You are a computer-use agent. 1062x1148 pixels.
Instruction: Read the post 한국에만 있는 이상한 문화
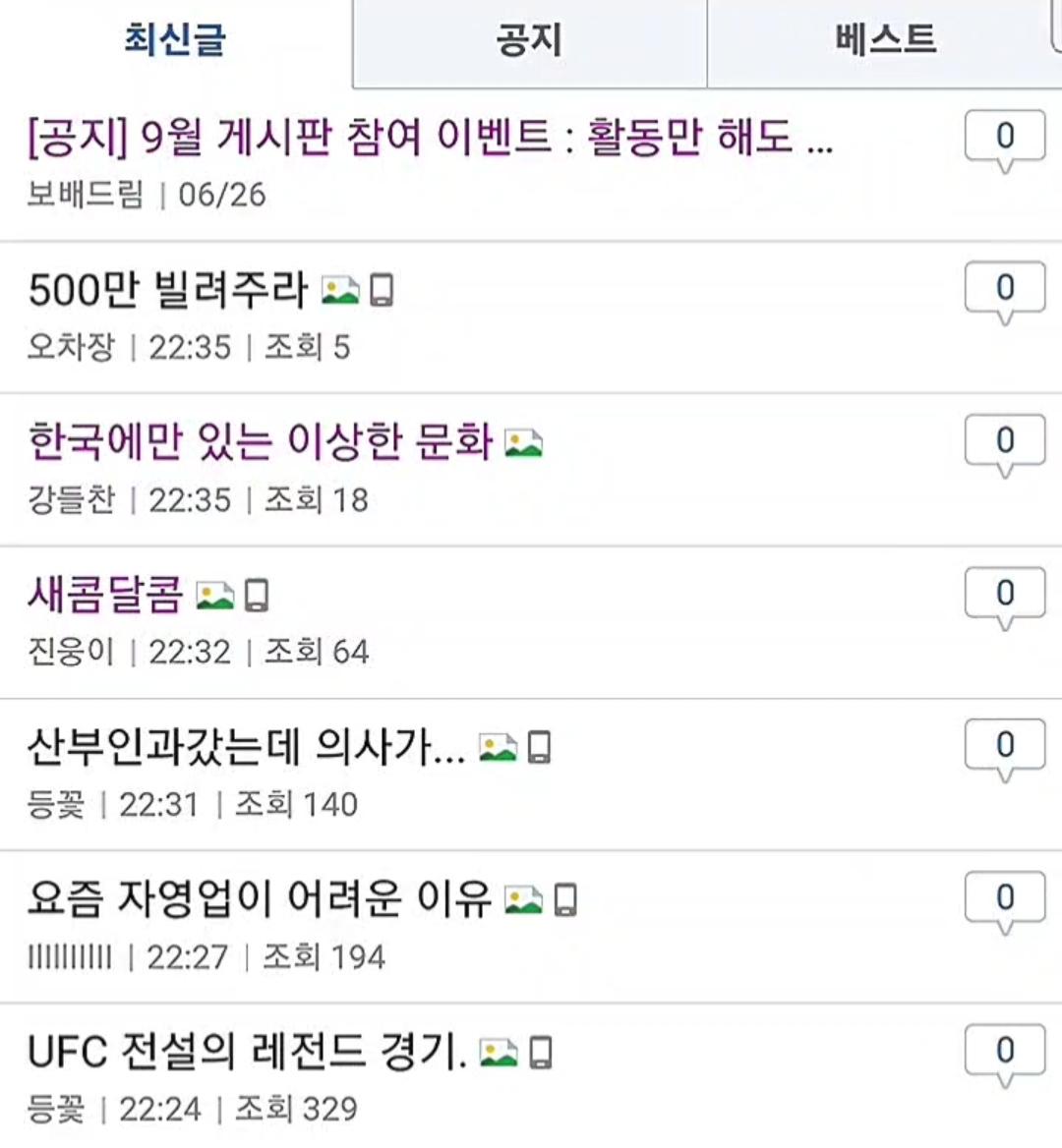coord(261,442)
